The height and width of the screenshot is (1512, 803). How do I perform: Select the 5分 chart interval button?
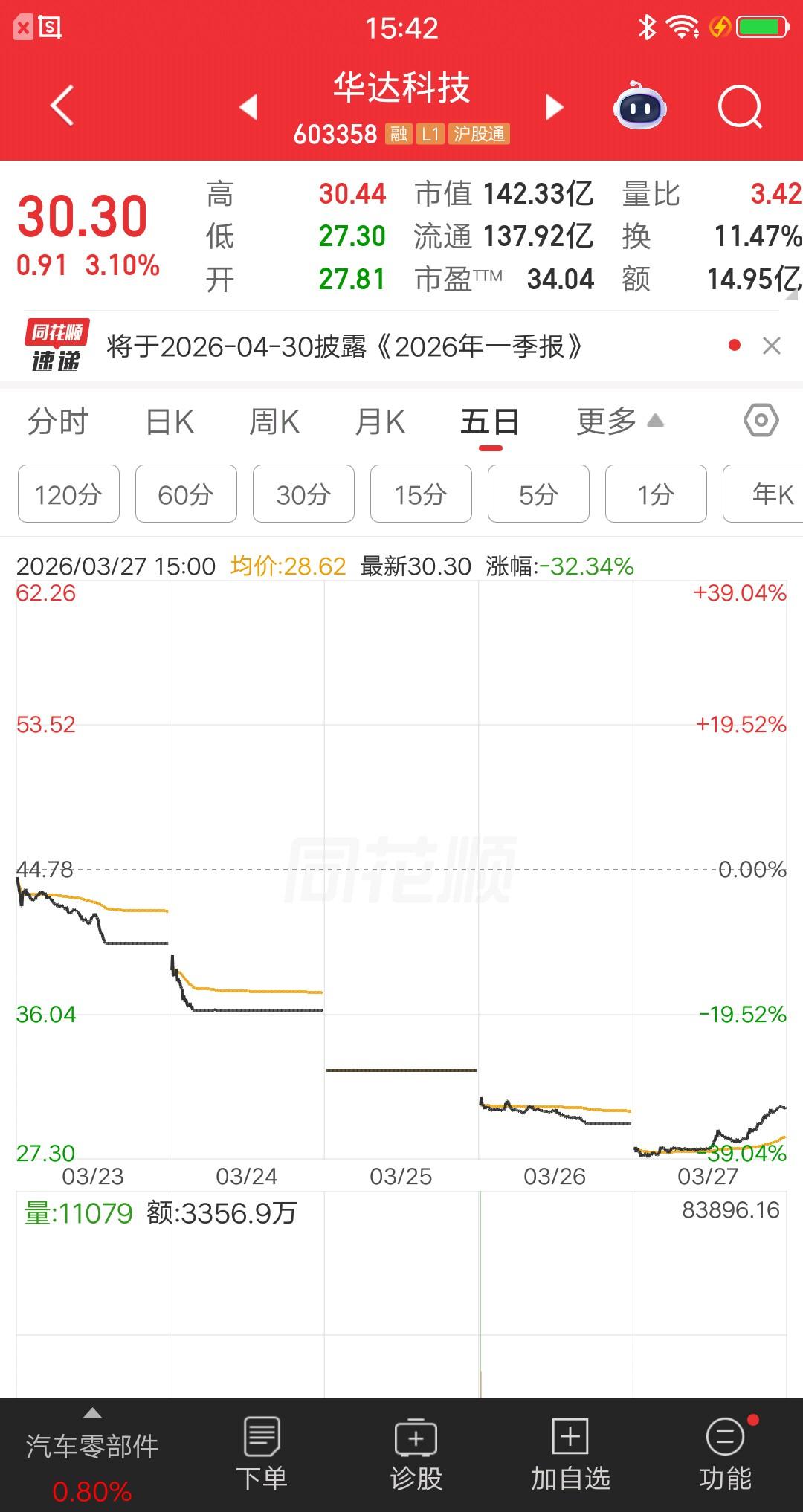[538, 494]
